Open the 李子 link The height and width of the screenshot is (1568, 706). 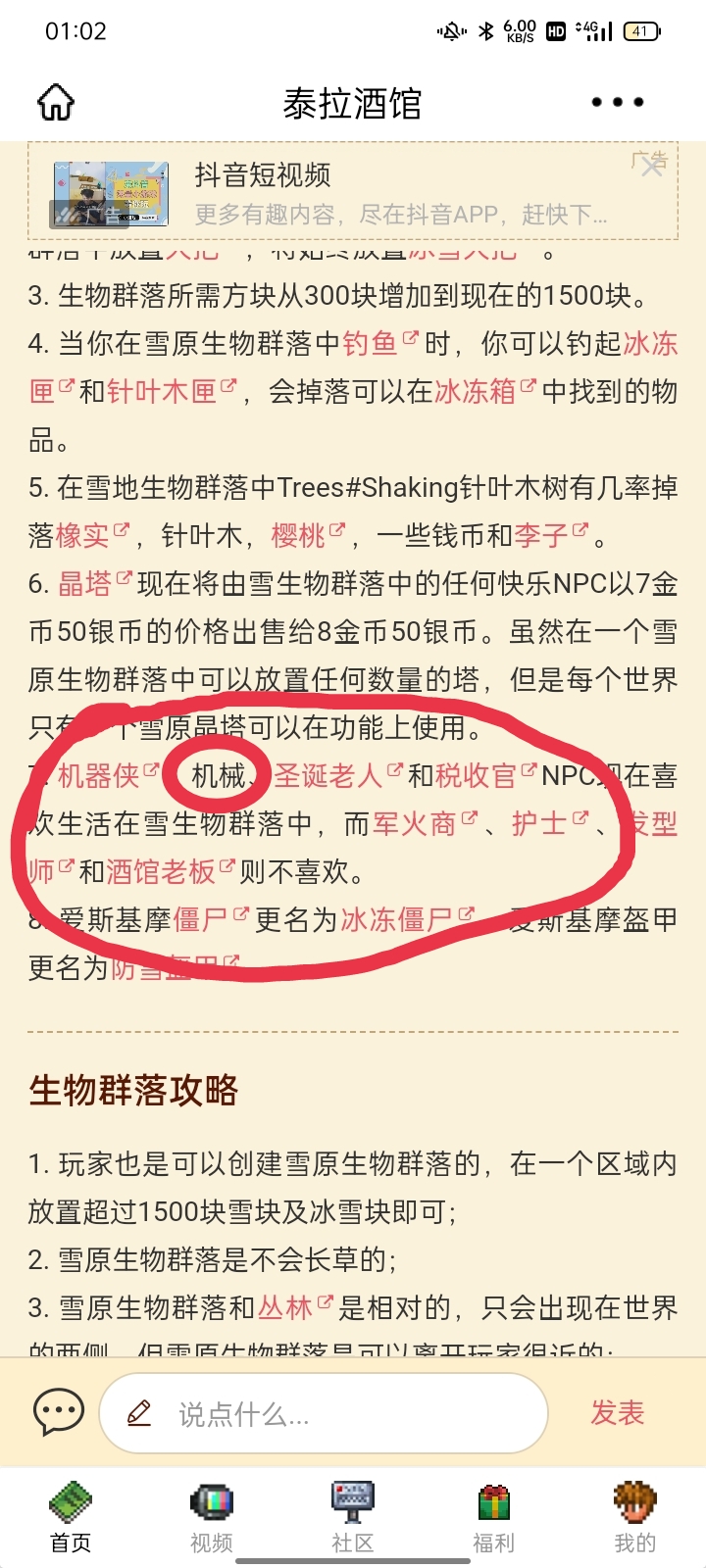[542, 536]
